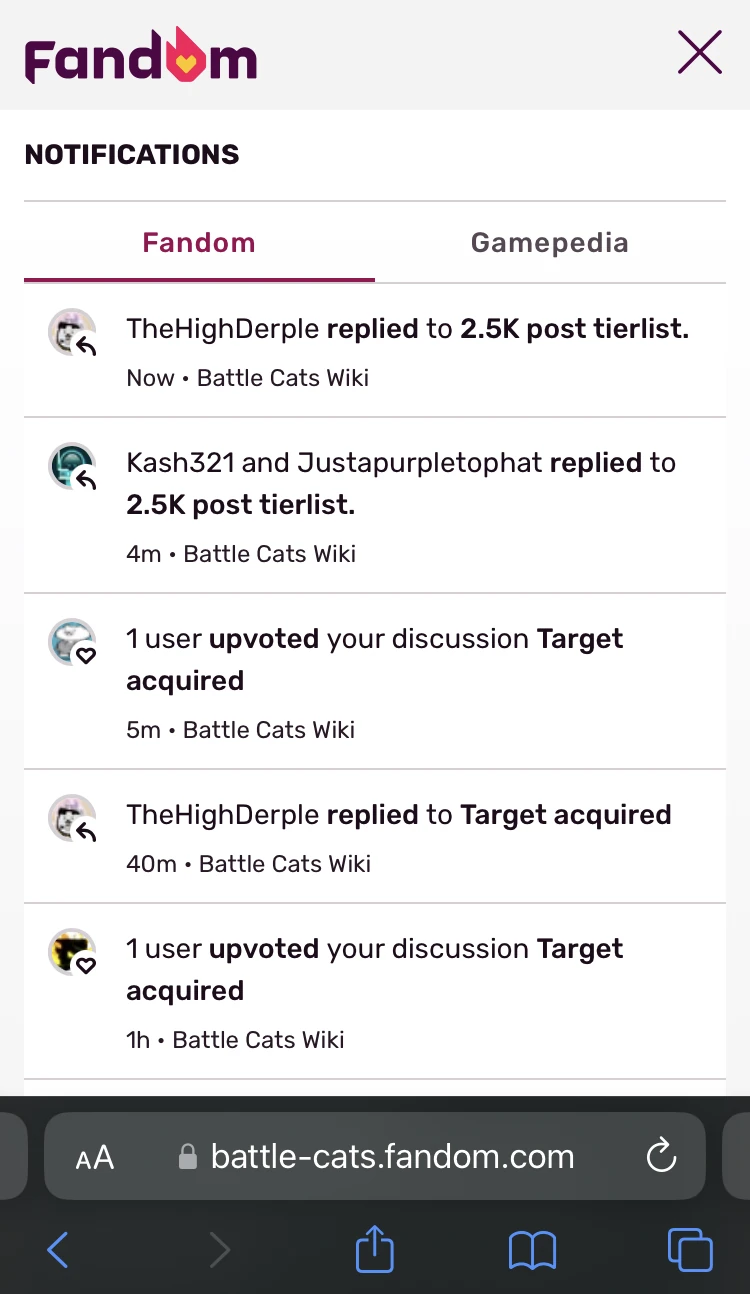Tap the page reload icon
This screenshot has width=750, height=1294.
661,1155
